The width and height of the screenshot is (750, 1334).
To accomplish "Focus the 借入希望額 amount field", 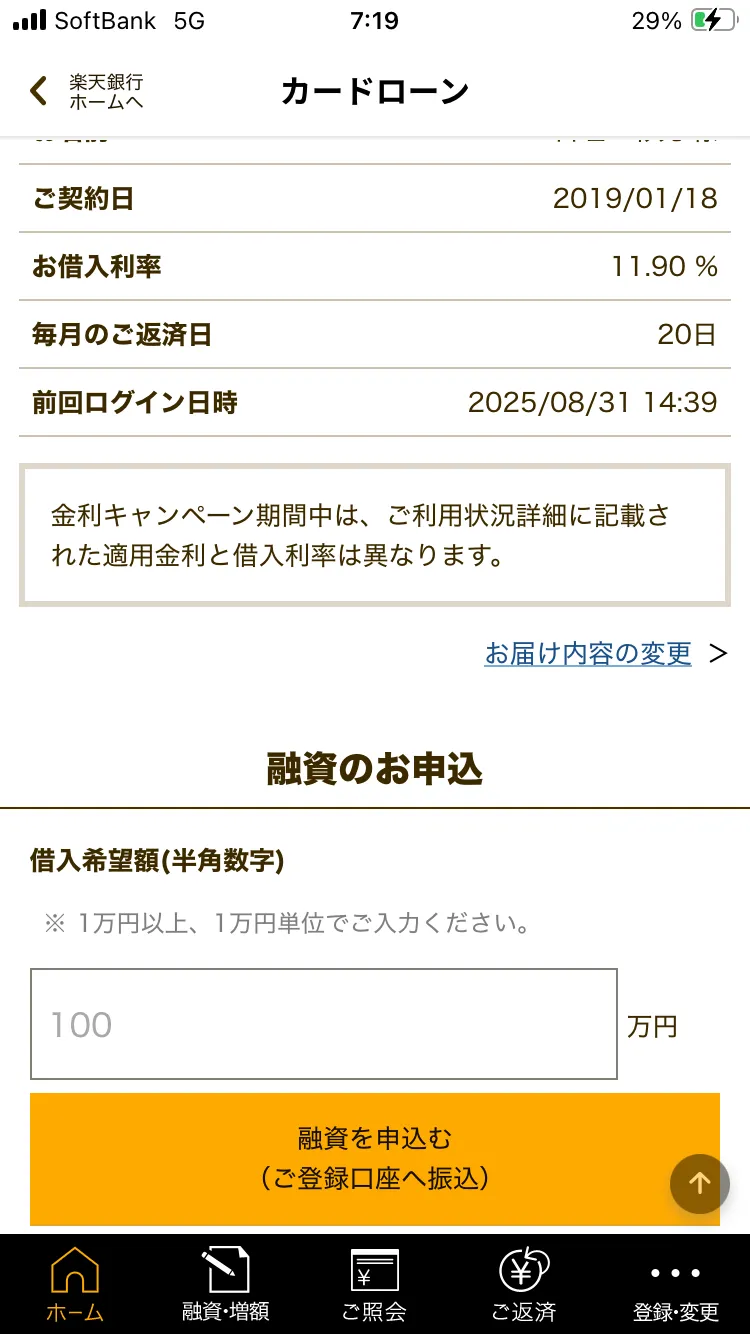I will point(323,1024).
